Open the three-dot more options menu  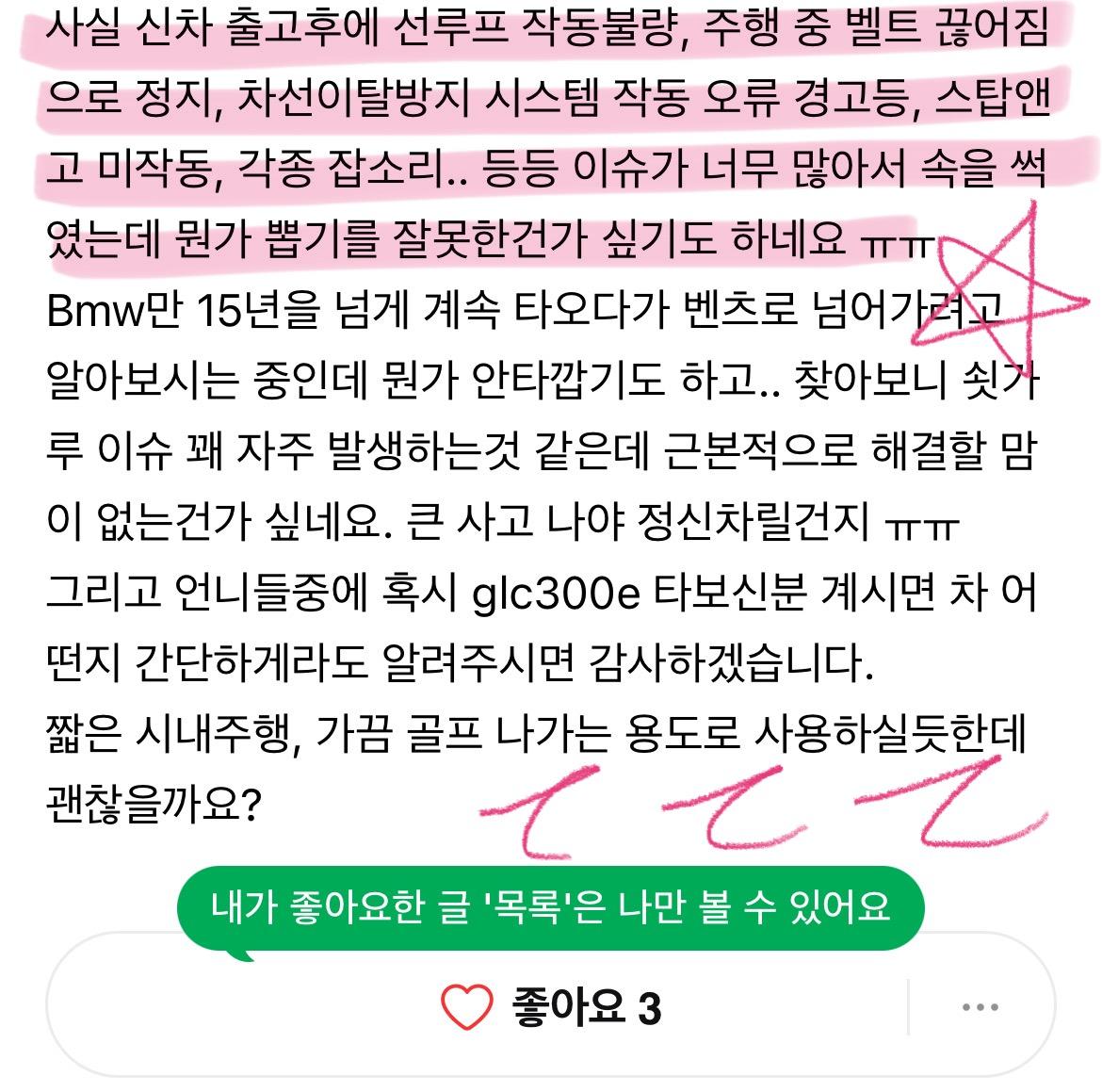980,1008
